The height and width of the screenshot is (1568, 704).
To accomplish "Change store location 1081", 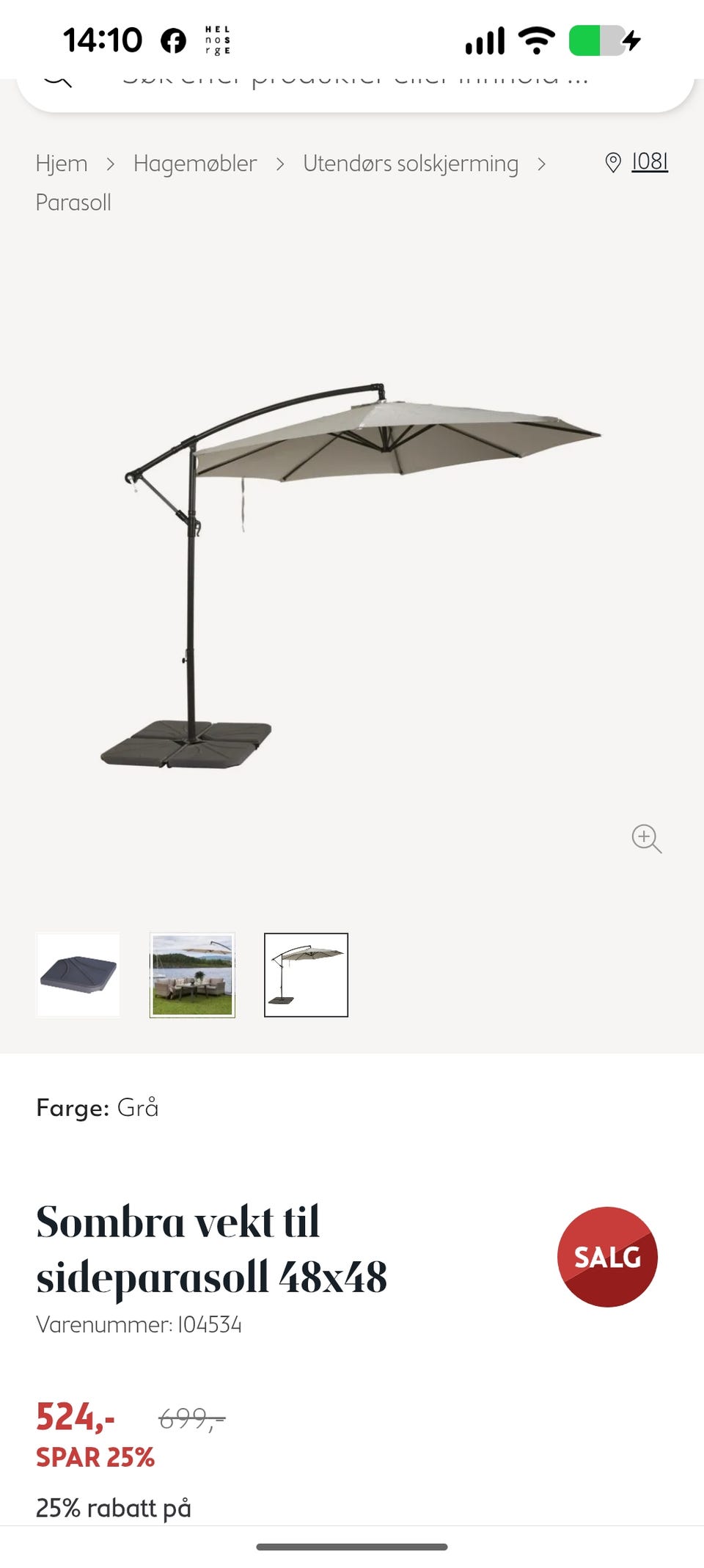I will click(637, 161).
